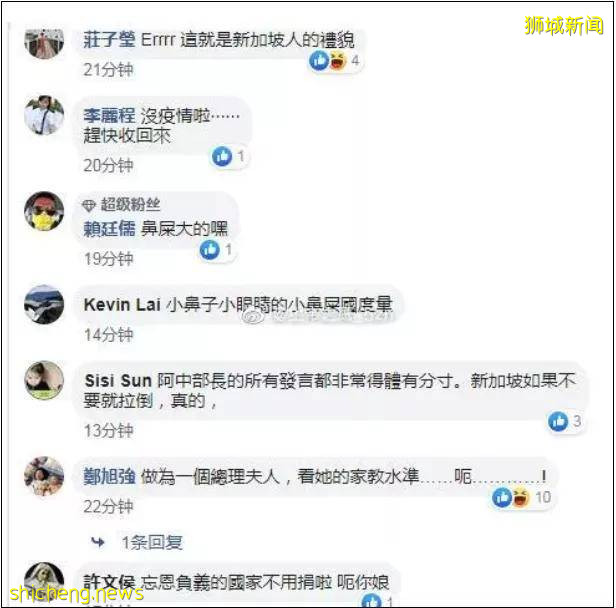Open 鄭旭強's profile name link
This screenshot has width=616, height=608.
tap(109, 476)
